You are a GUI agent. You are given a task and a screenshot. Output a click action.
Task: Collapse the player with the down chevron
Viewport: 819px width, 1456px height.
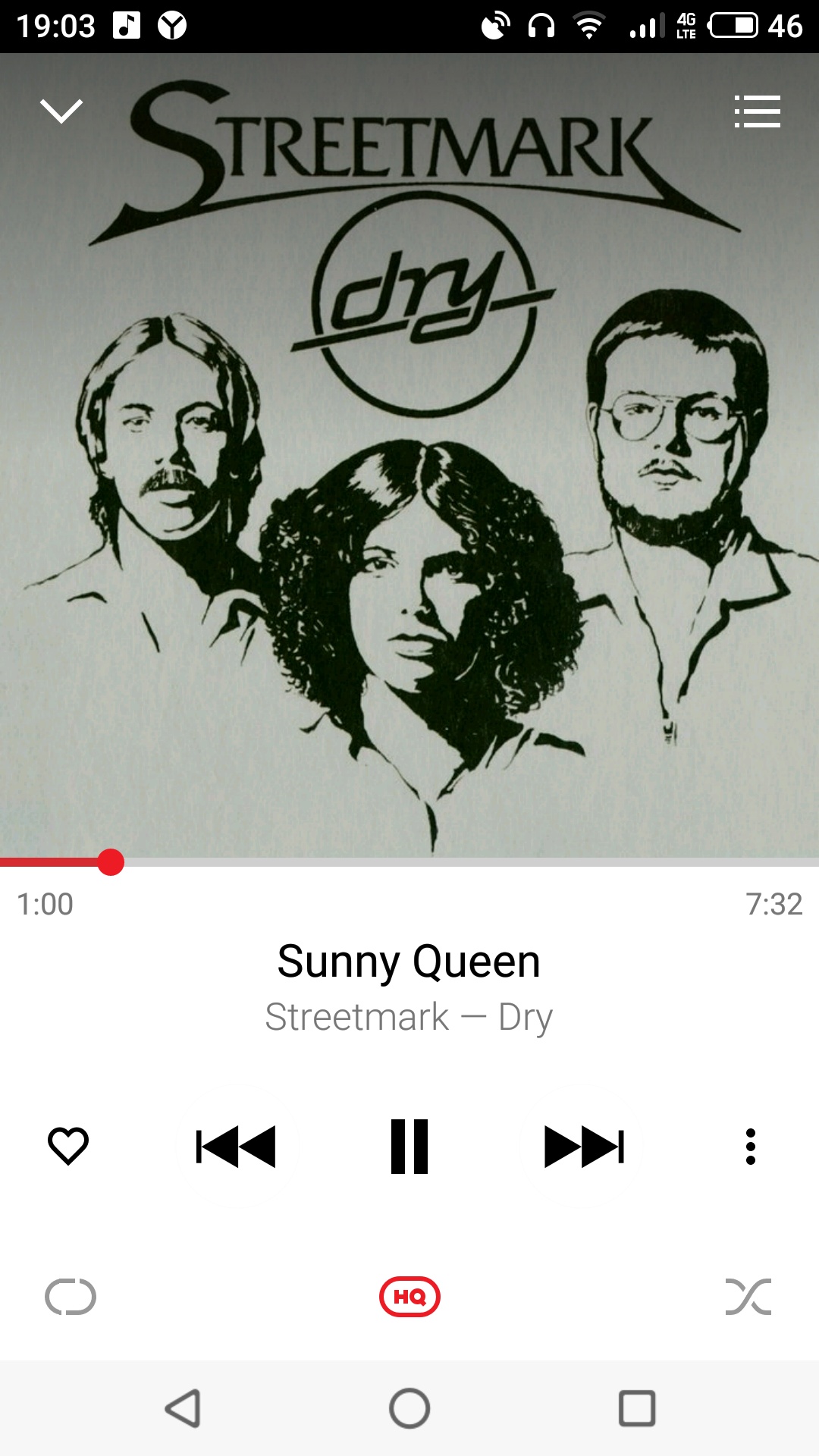61,111
